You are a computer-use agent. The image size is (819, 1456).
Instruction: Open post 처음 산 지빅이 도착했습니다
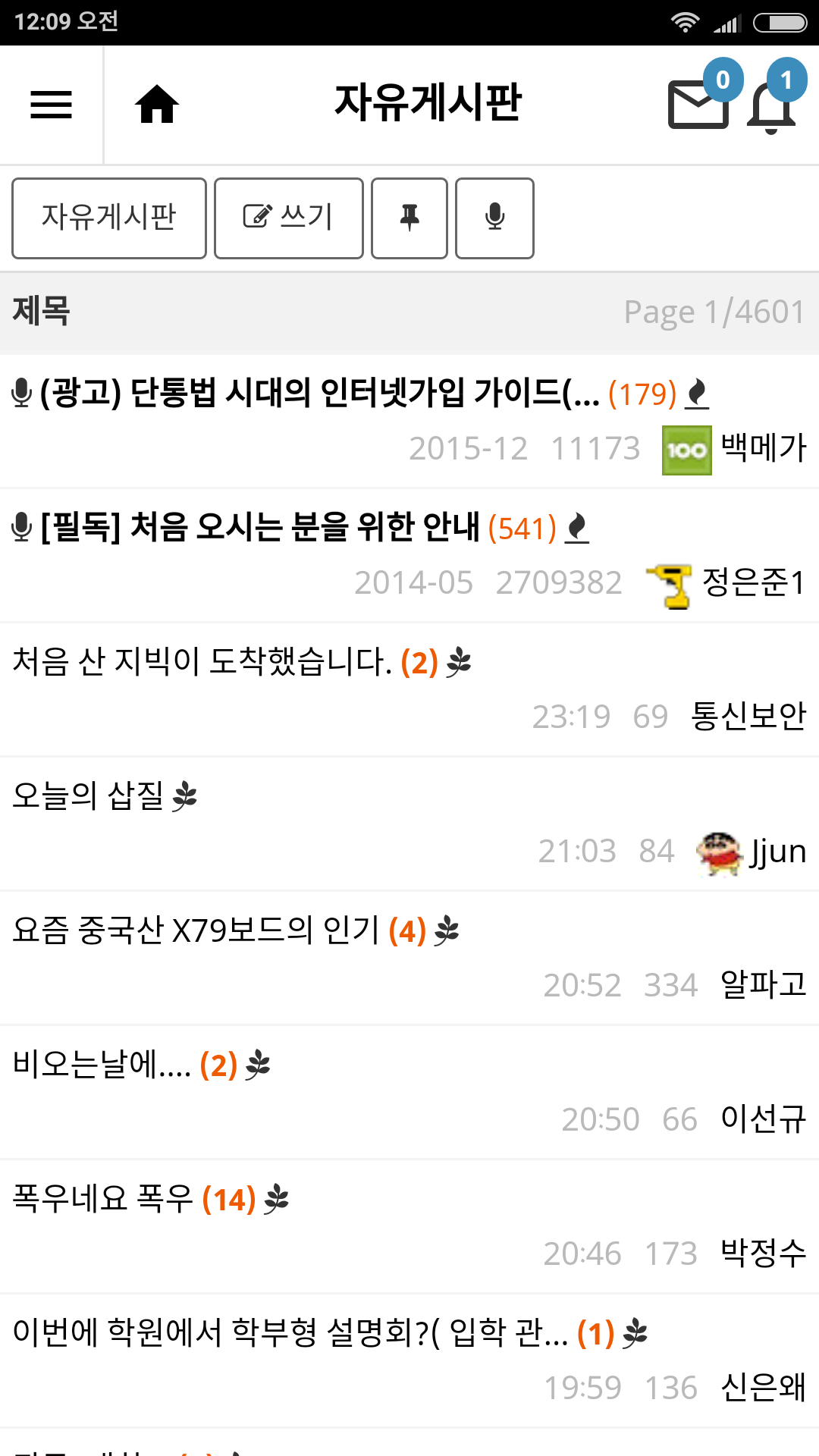202,661
